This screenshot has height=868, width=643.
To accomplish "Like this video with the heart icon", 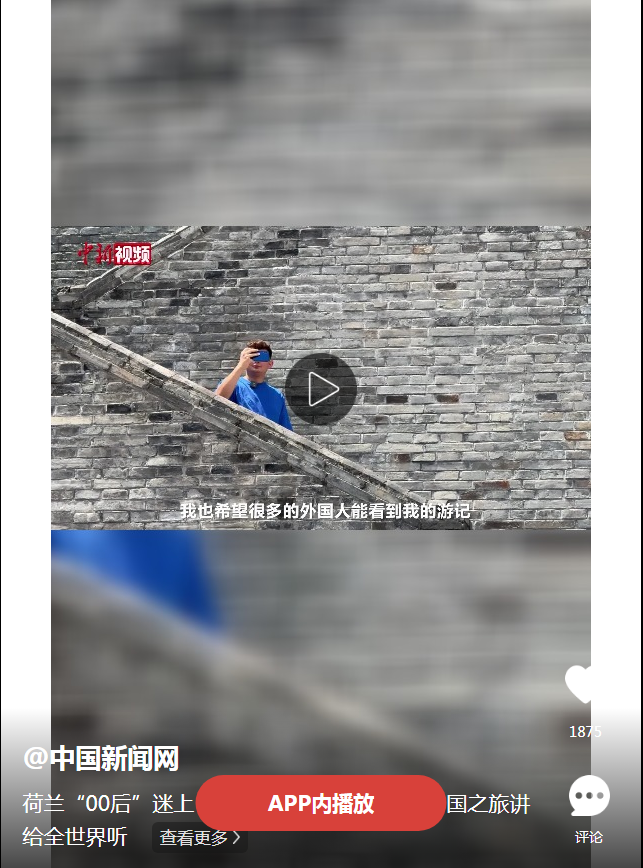I will pyautogui.click(x=582, y=685).
